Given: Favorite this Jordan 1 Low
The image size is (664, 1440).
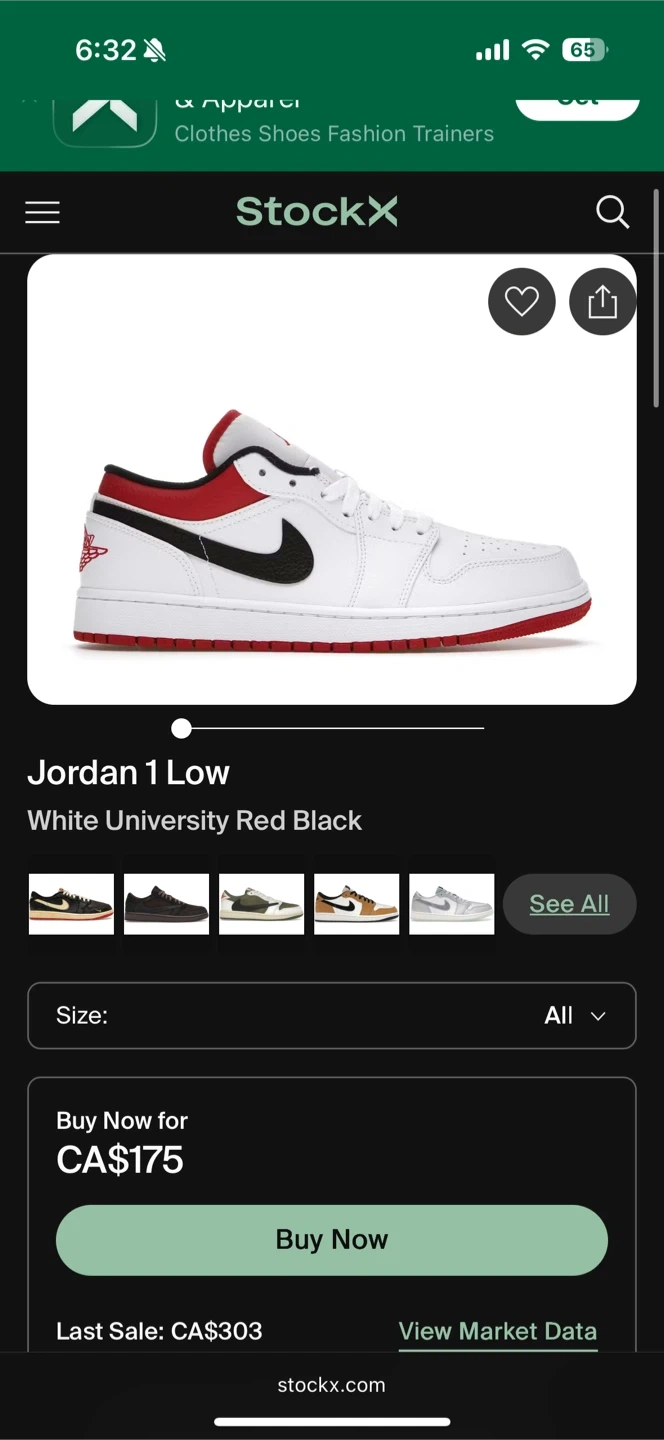Looking at the screenshot, I should point(521,302).
